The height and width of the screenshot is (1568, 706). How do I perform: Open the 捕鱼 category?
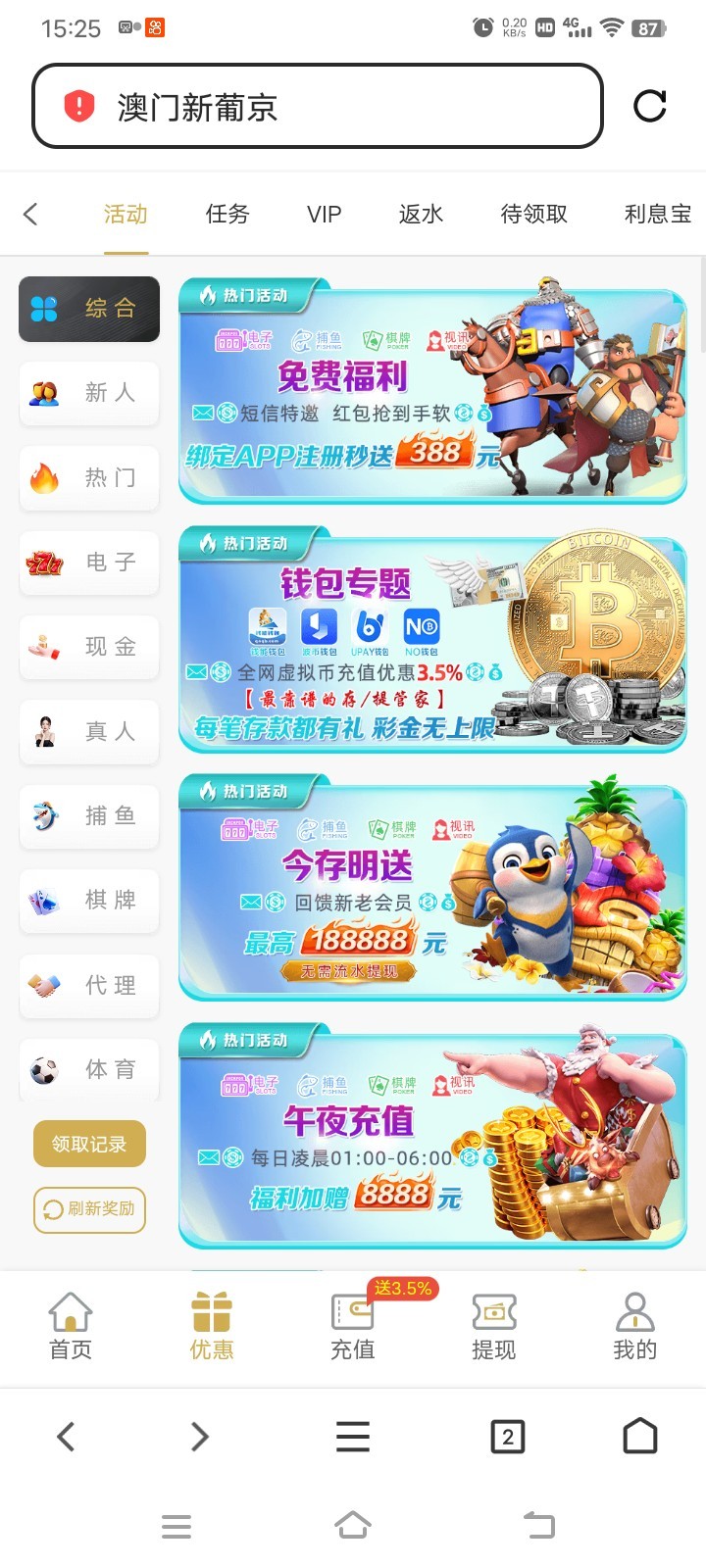pyautogui.click(x=89, y=815)
